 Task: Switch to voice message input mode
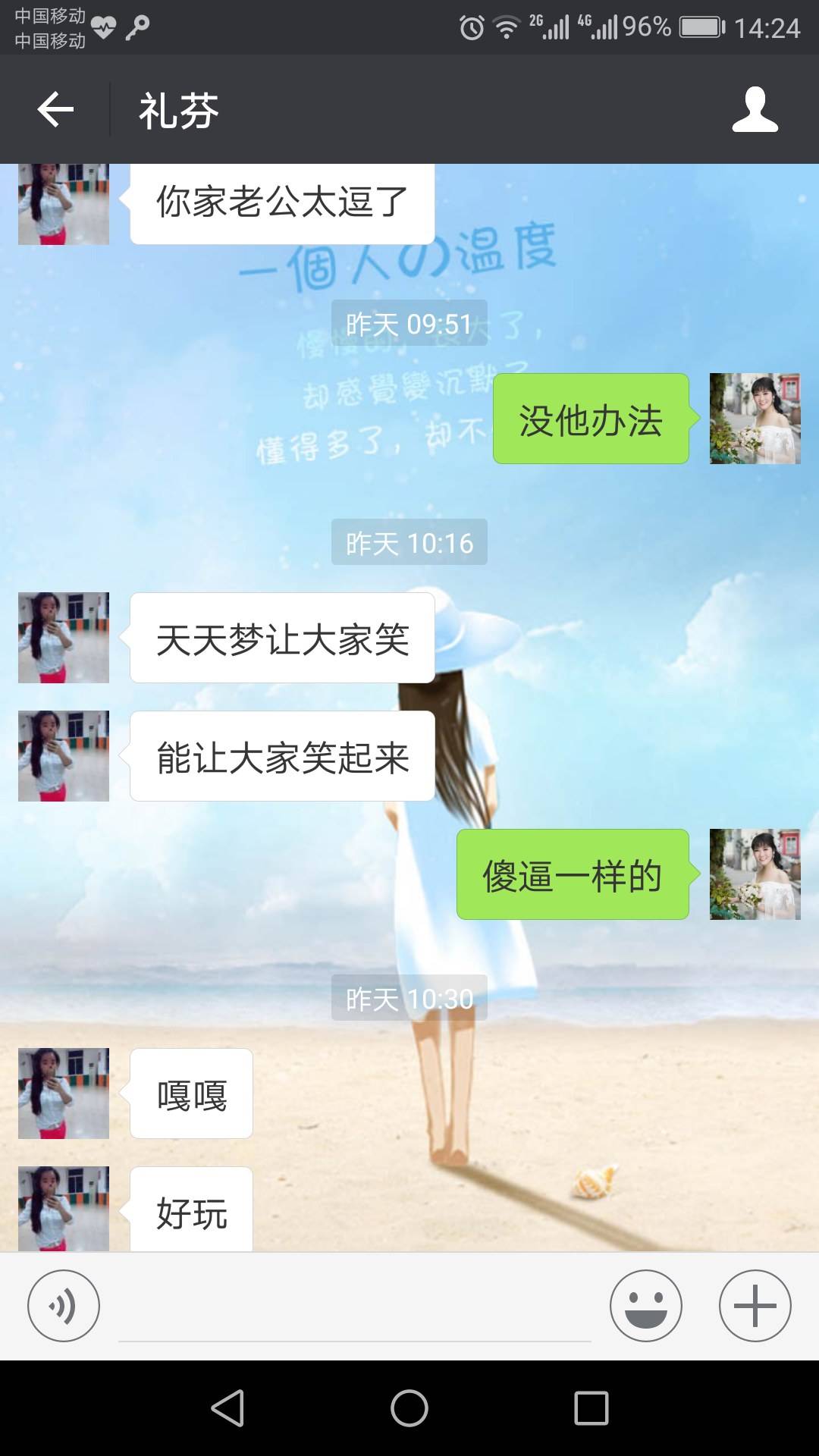click(64, 1304)
